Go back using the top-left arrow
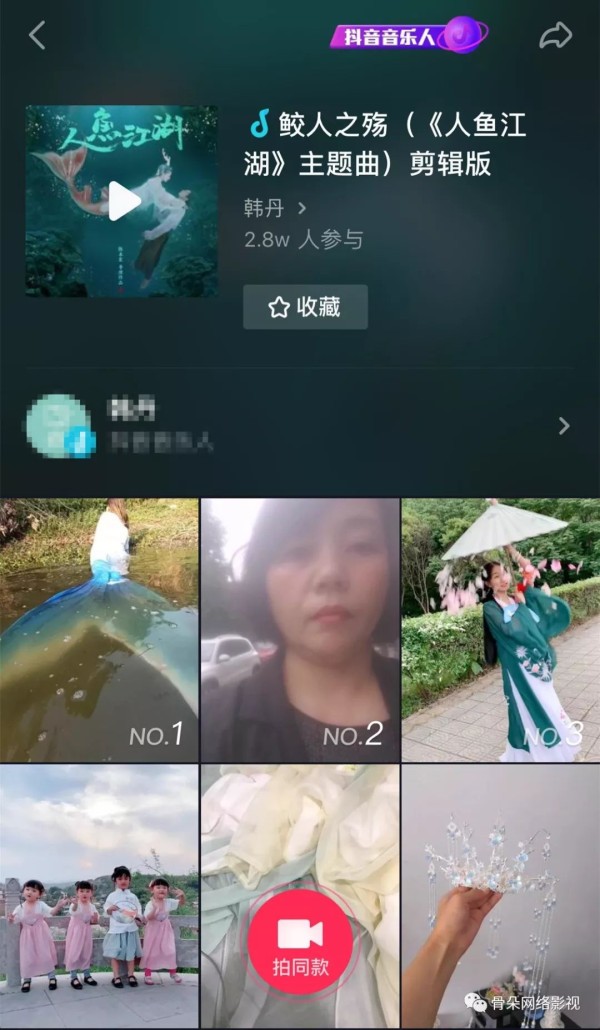 click(37, 35)
